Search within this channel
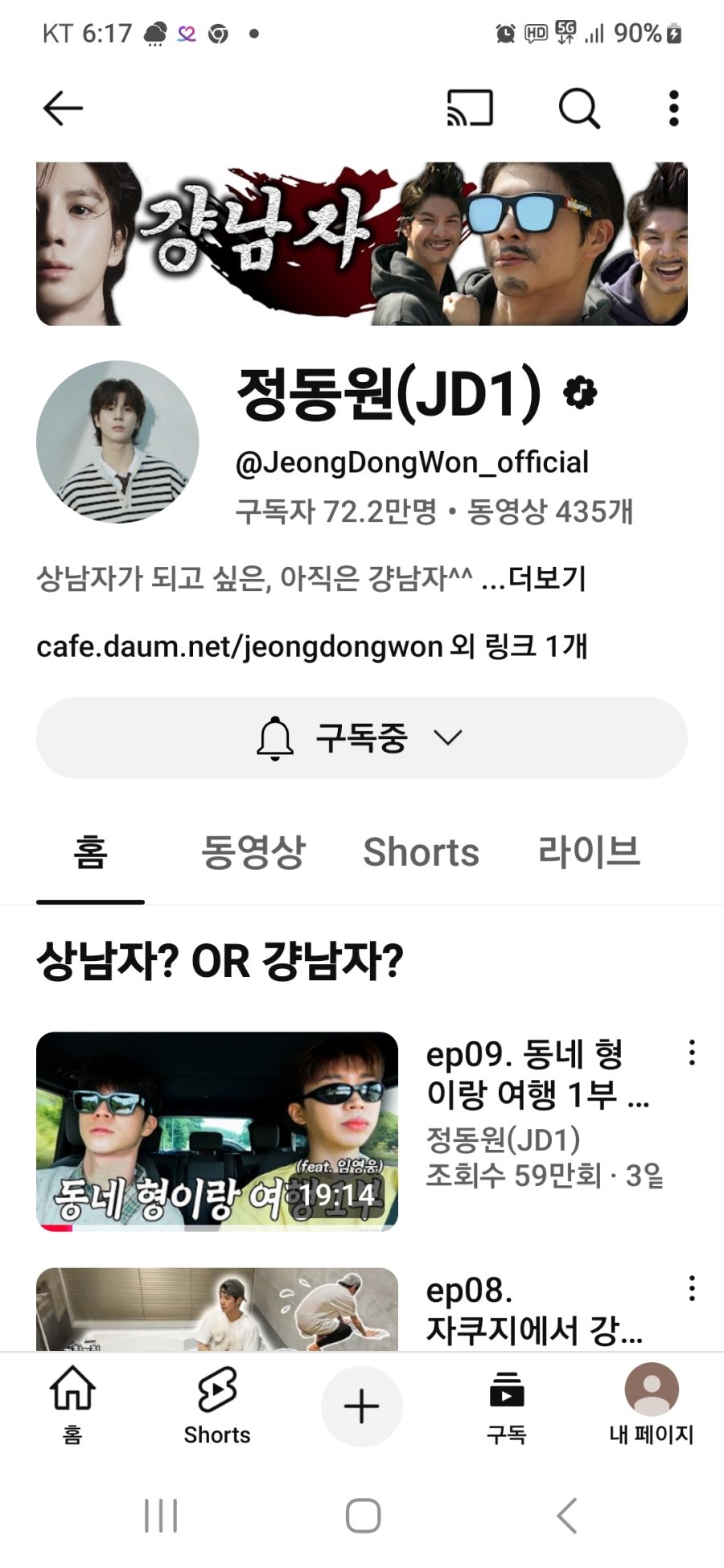The height and width of the screenshot is (1568, 724). [578, 109]
